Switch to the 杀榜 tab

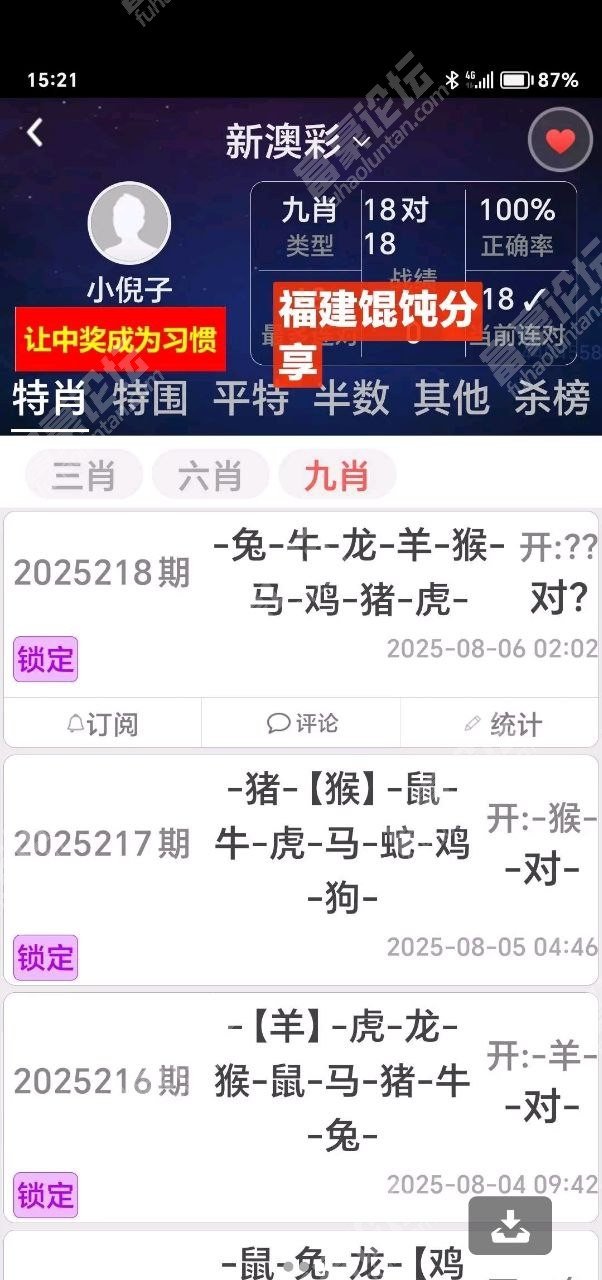[552, 398]
